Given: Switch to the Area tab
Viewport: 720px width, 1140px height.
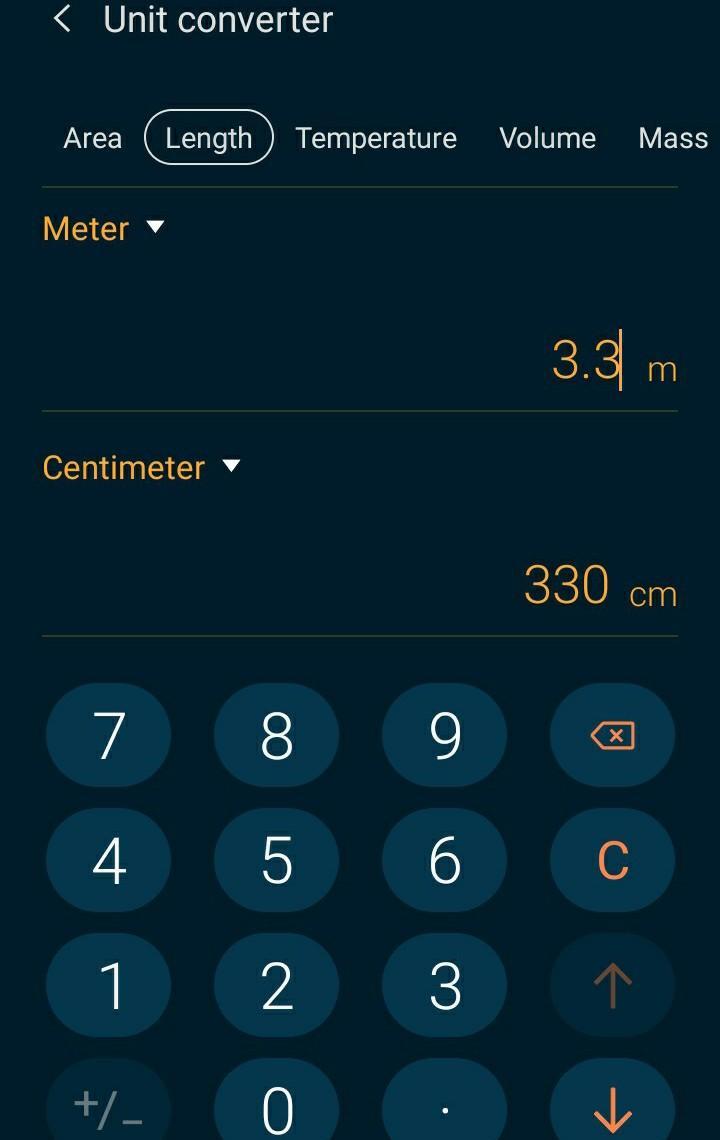Looking at the screenshot, I should pos(93,138).
